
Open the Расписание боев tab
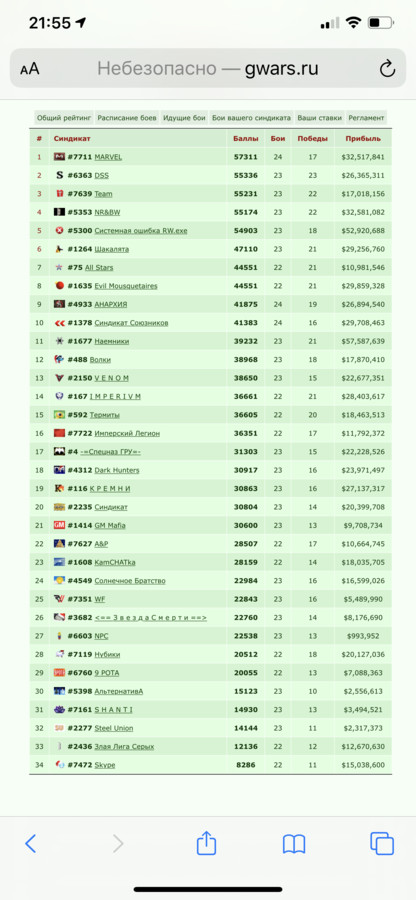(127, 118)
